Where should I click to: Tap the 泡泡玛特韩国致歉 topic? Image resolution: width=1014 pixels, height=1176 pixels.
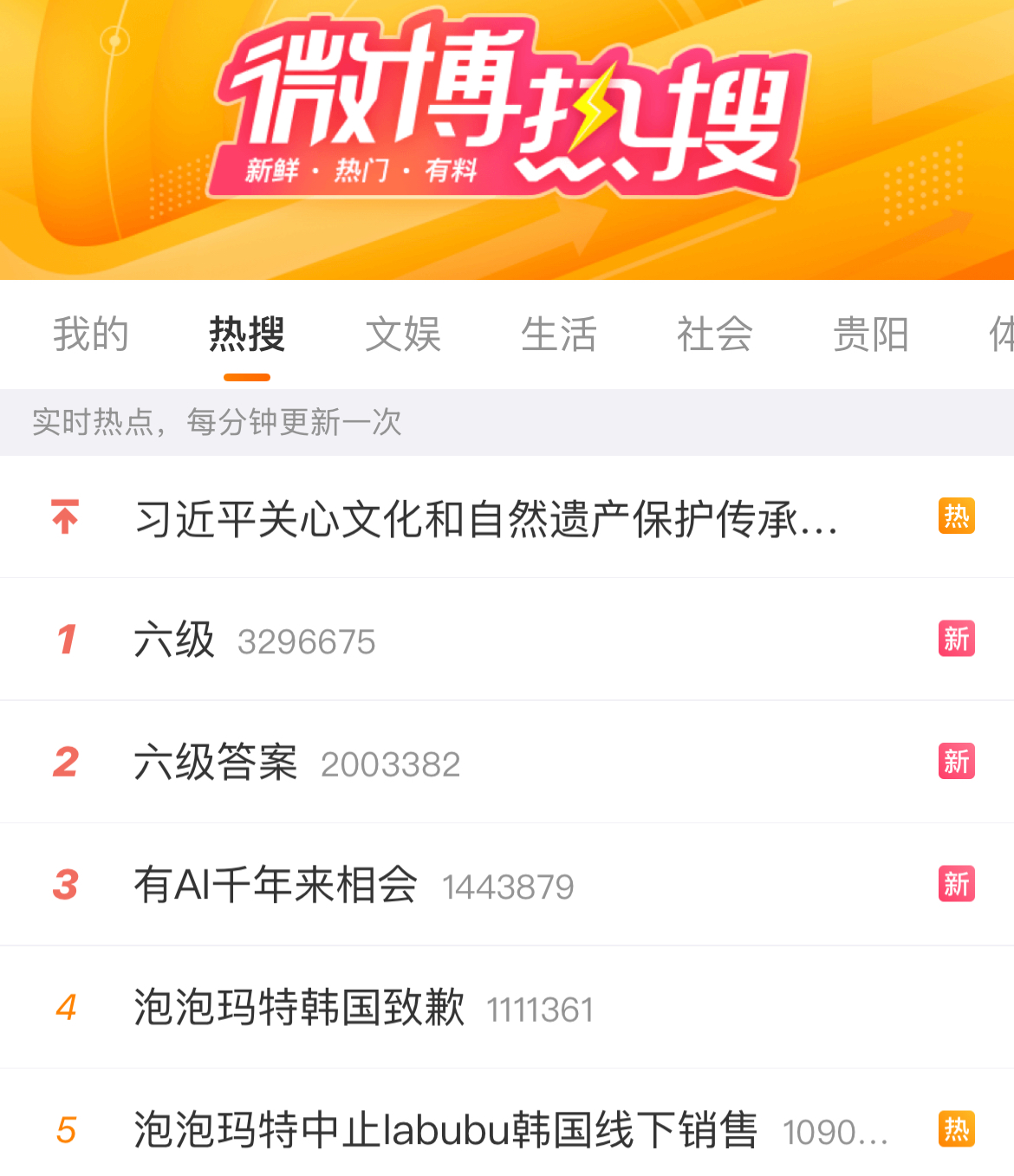tap(299, 1008)
